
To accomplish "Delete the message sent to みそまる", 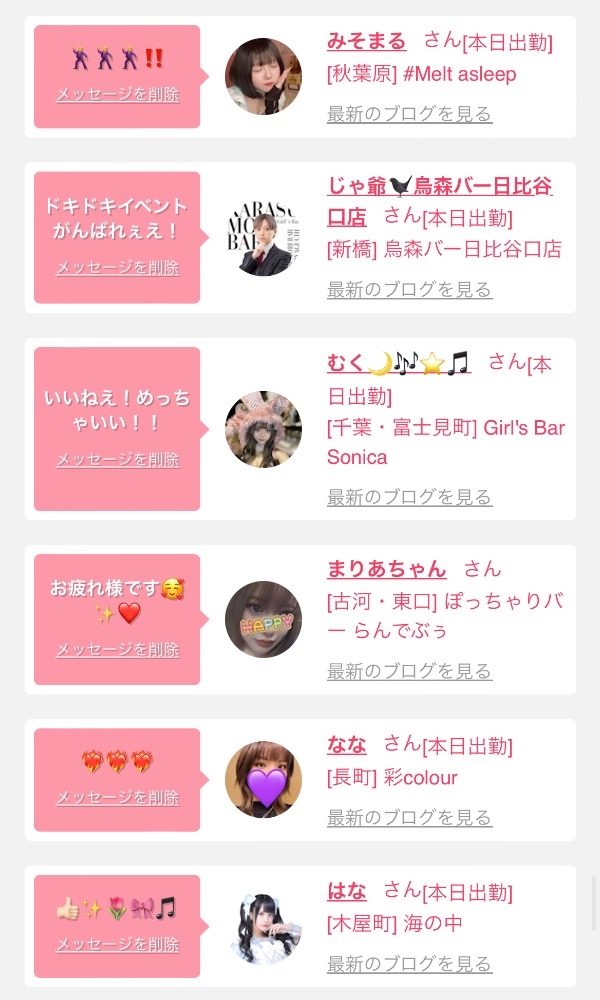I will click(117, 95).
